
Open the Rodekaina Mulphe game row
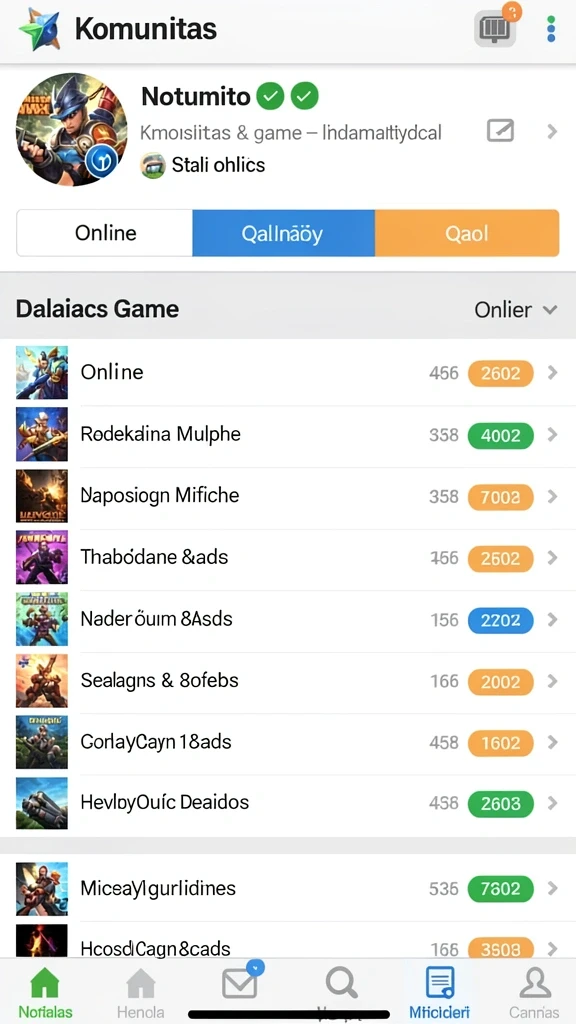(x=288, y=434)
